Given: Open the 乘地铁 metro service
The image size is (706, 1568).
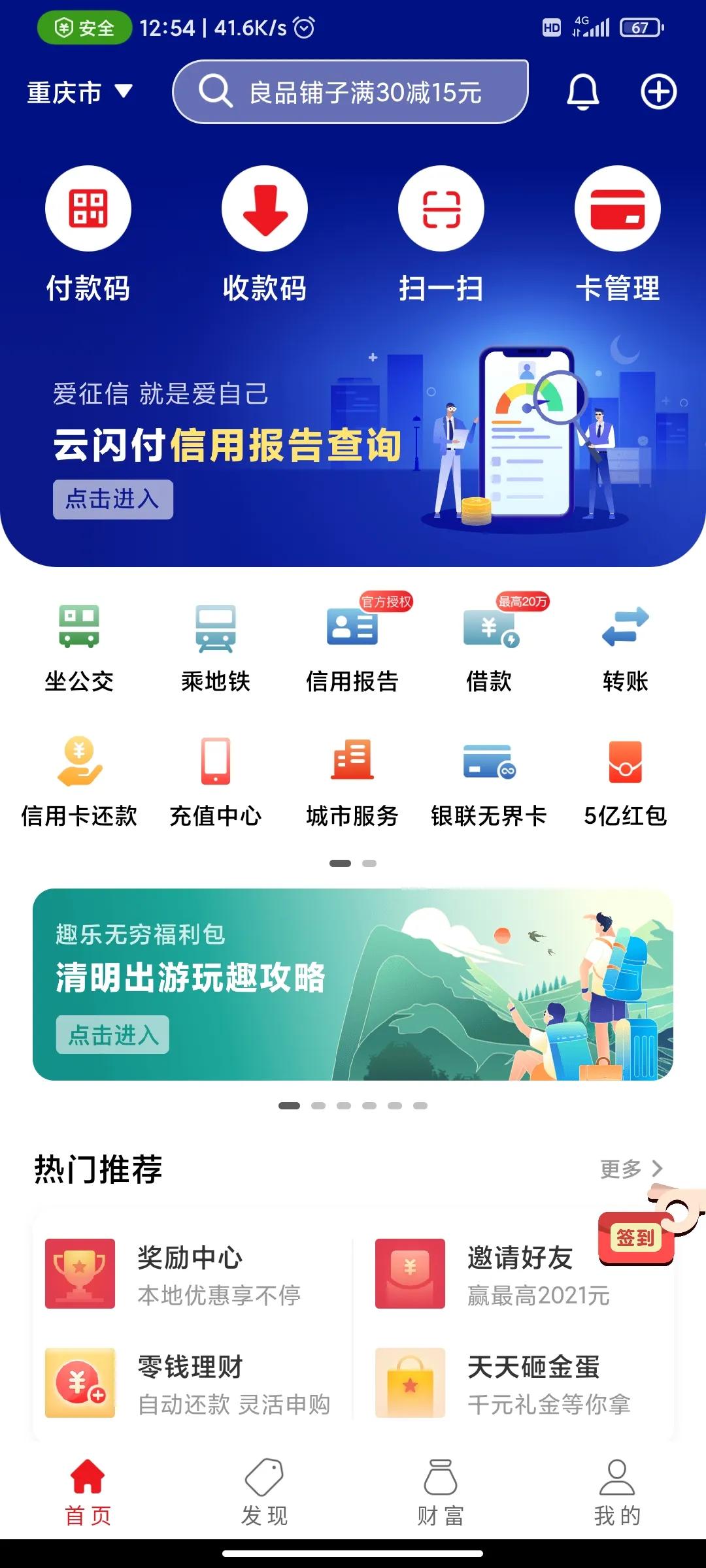Looking at the screenshot, I should 216,644.
